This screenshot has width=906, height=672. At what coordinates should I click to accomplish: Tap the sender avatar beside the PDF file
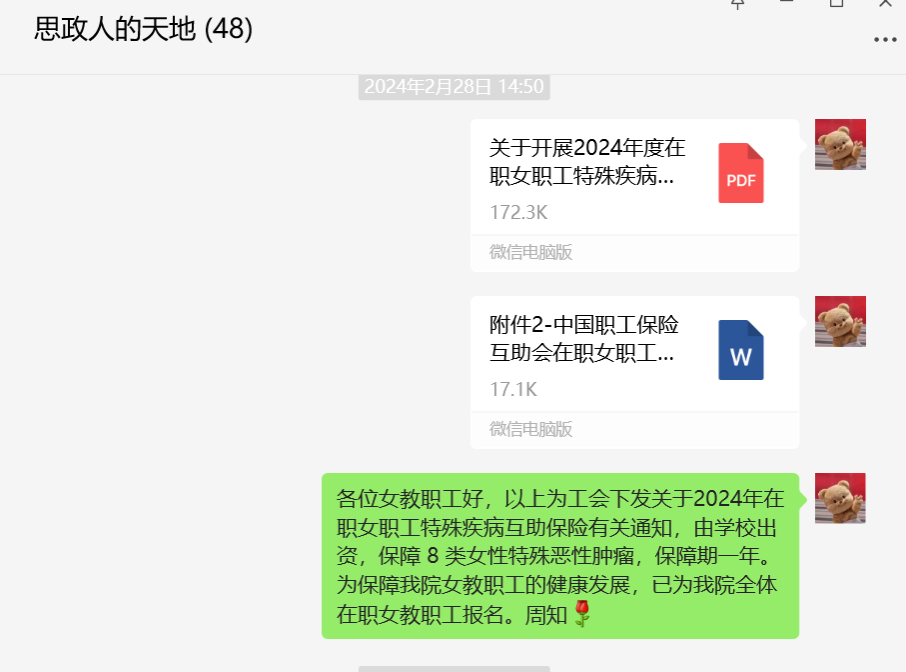840,145
